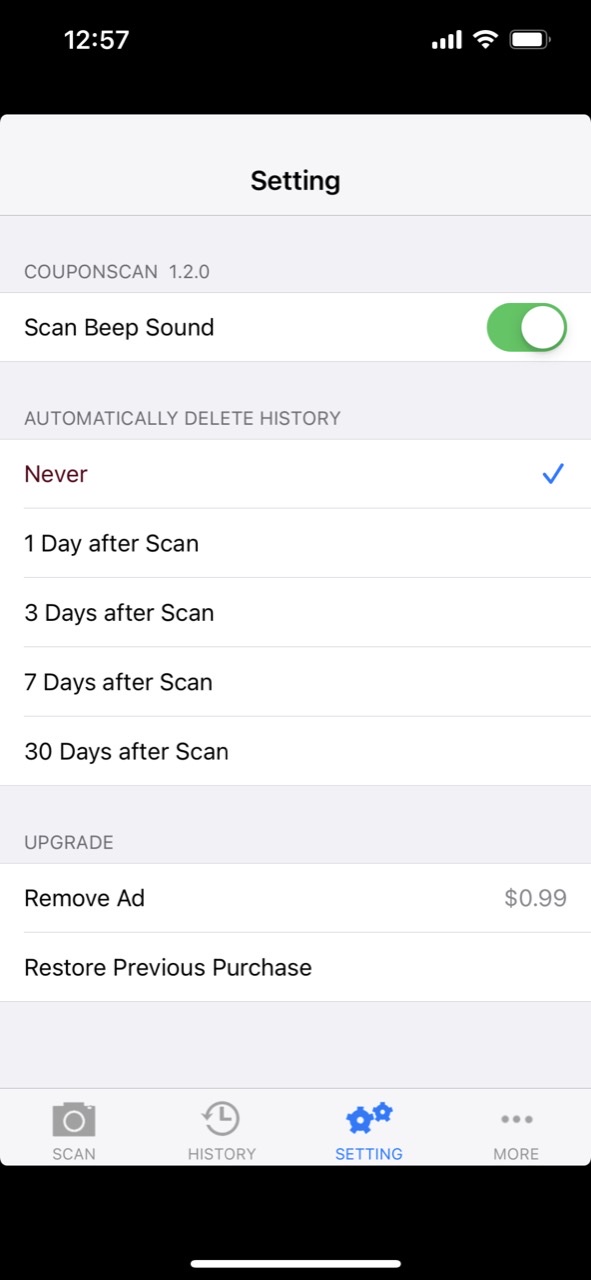Switch to the Scan tab

(74, 1131)
